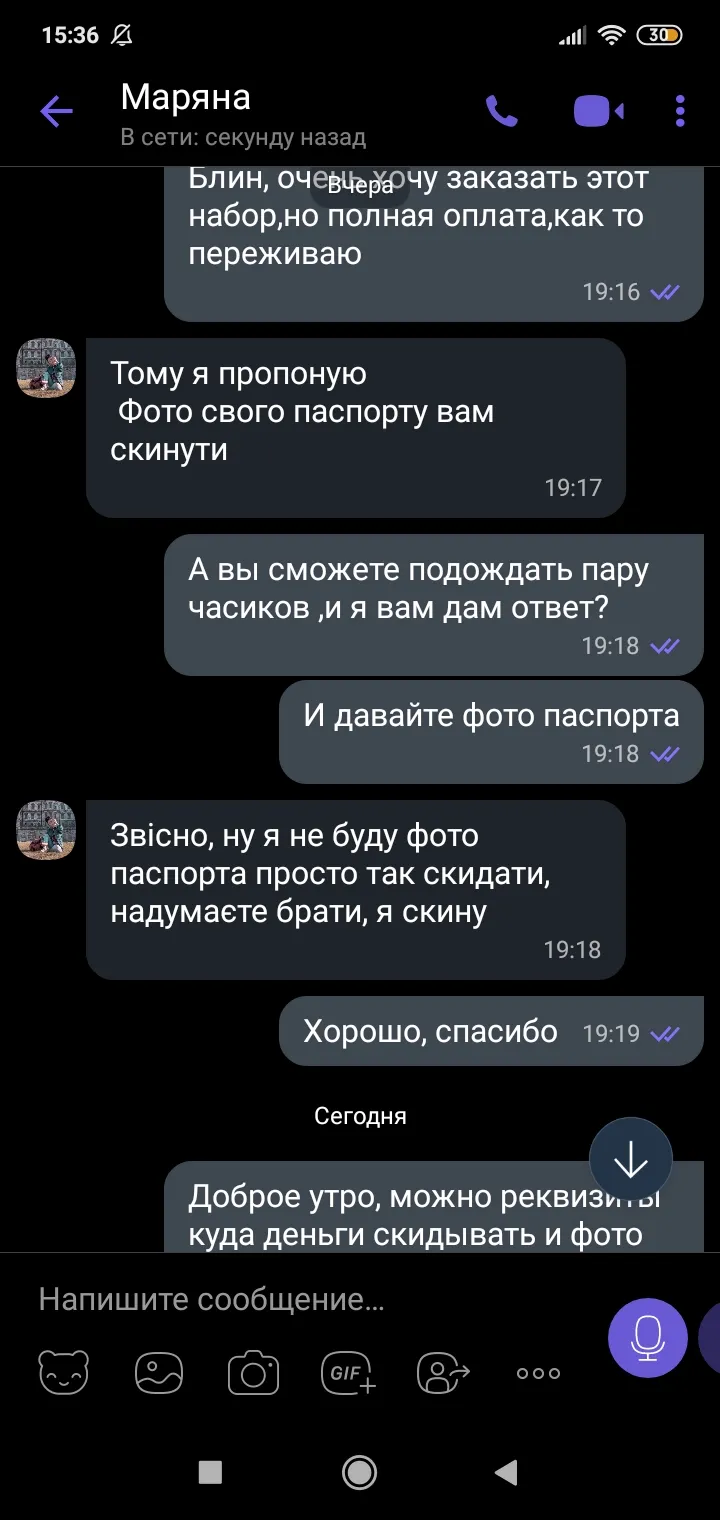Open the gallery to attach a photo
This screenshot has width=720, height=1520.
pos(159,1372)
